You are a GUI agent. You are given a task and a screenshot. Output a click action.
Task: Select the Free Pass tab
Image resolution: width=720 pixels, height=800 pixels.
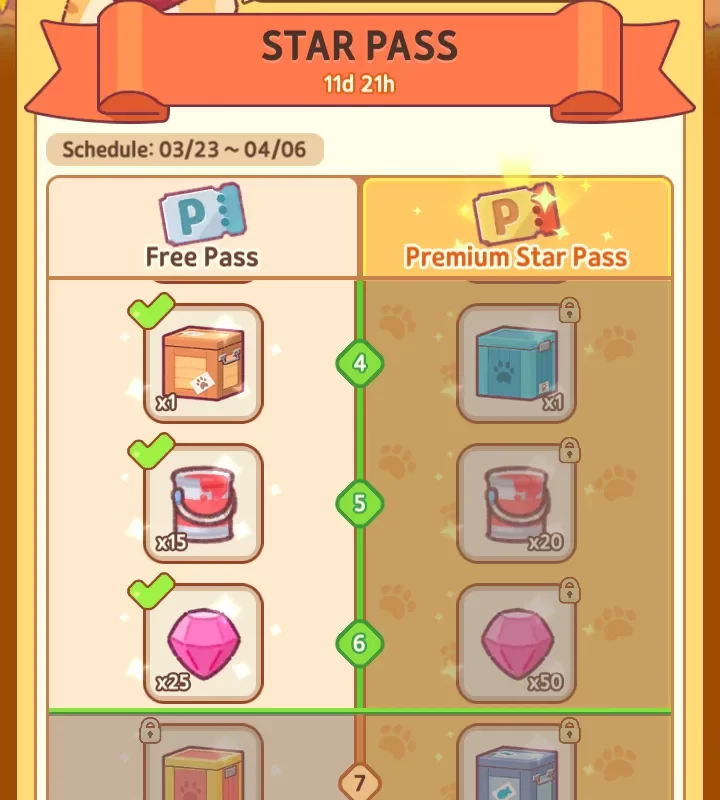tap(202, 228)
